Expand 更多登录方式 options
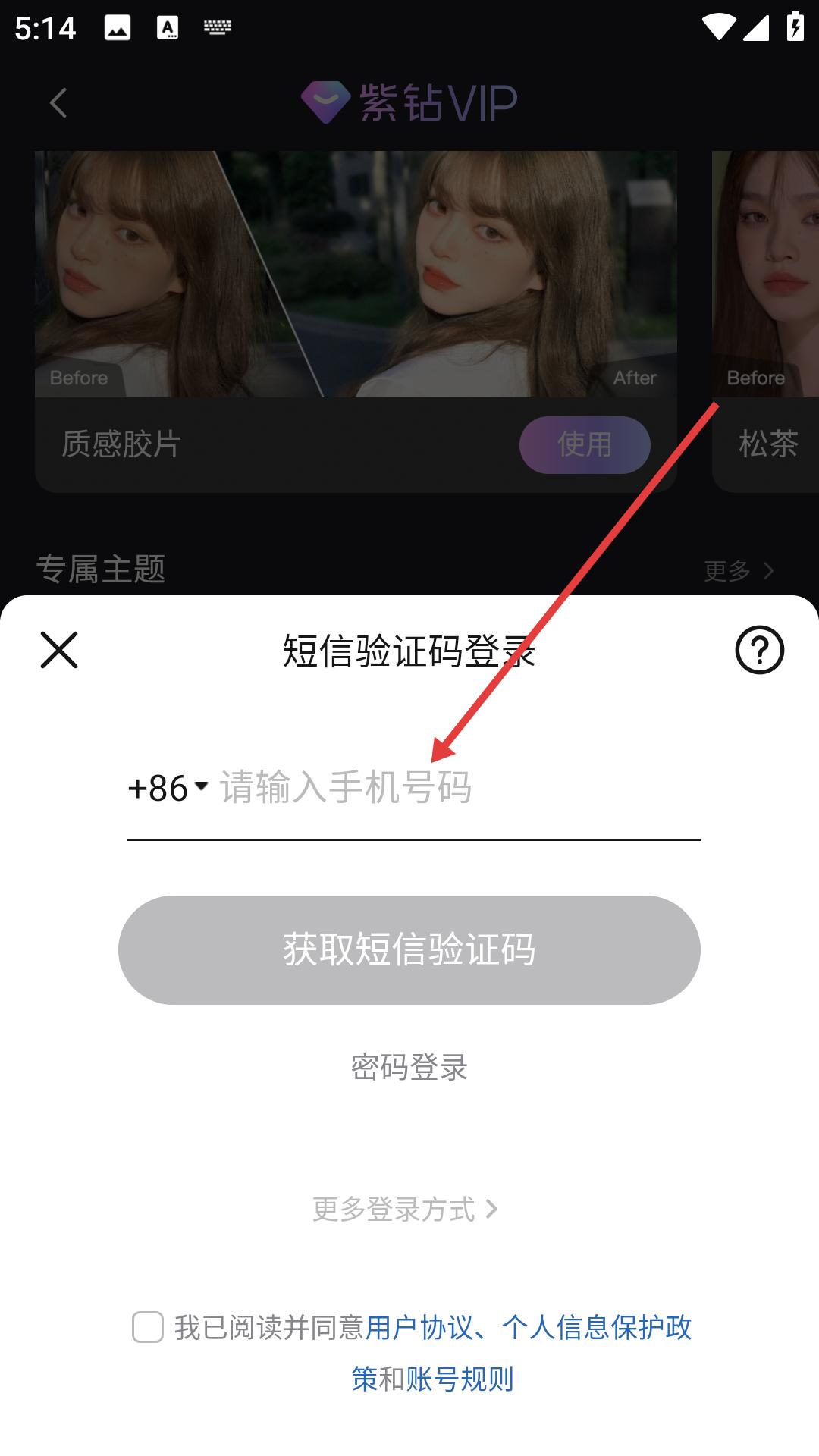Viewport: 819px width, 1456px height. point(406,1209)
